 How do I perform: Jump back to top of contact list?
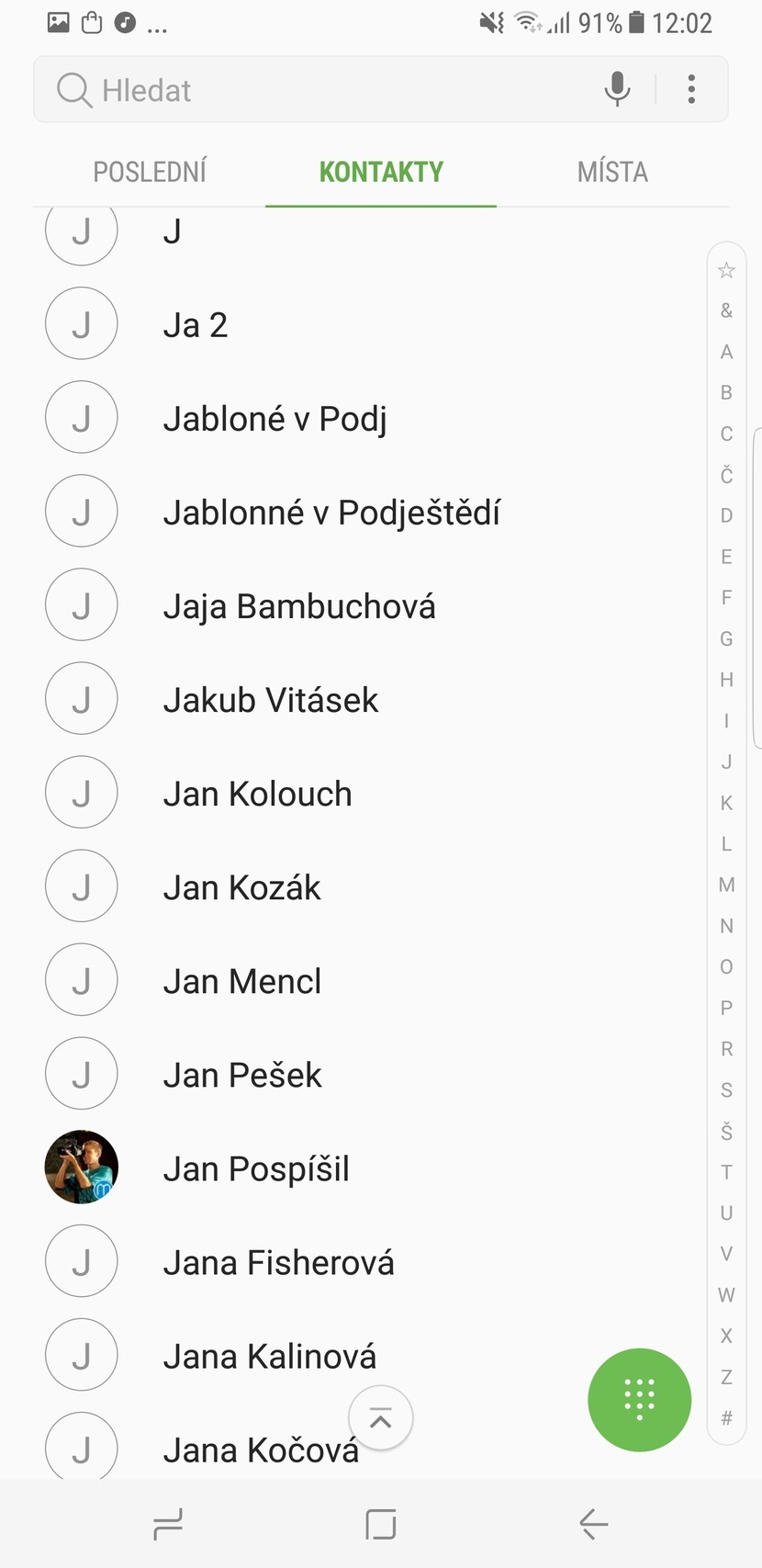(381, 1418)
